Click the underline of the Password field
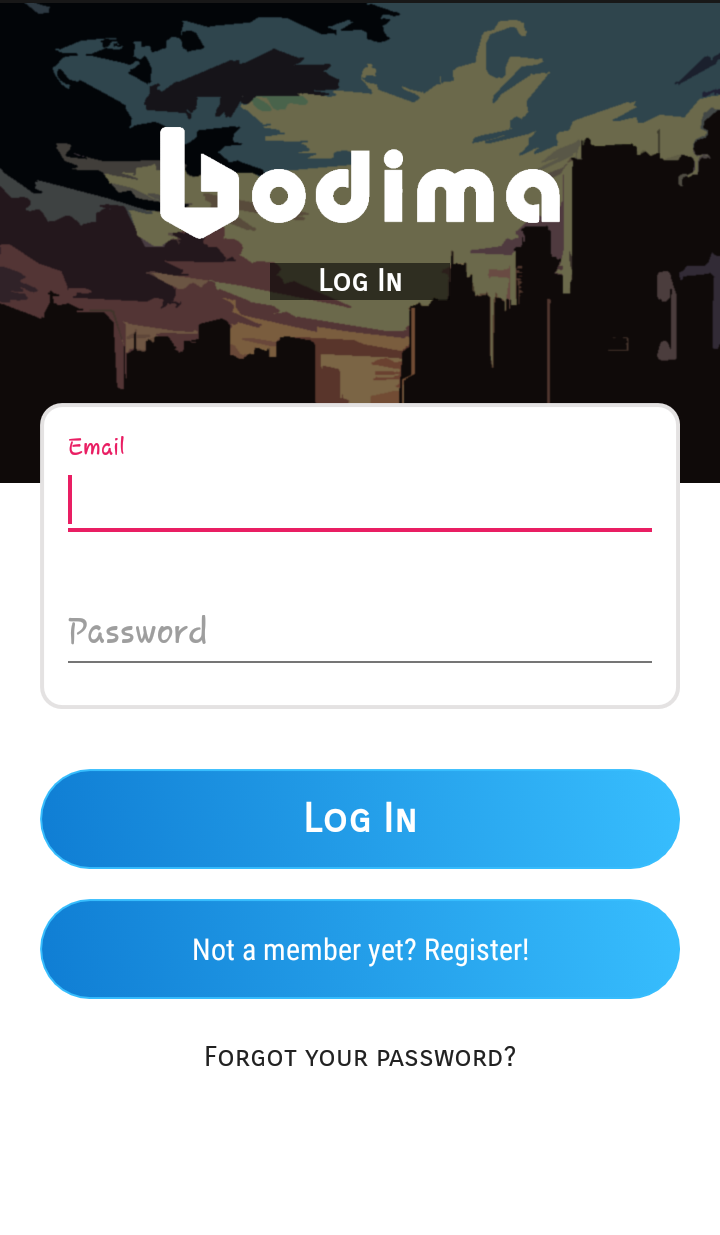This screenshot has width=720, height=1235. [x=360, y=660]
